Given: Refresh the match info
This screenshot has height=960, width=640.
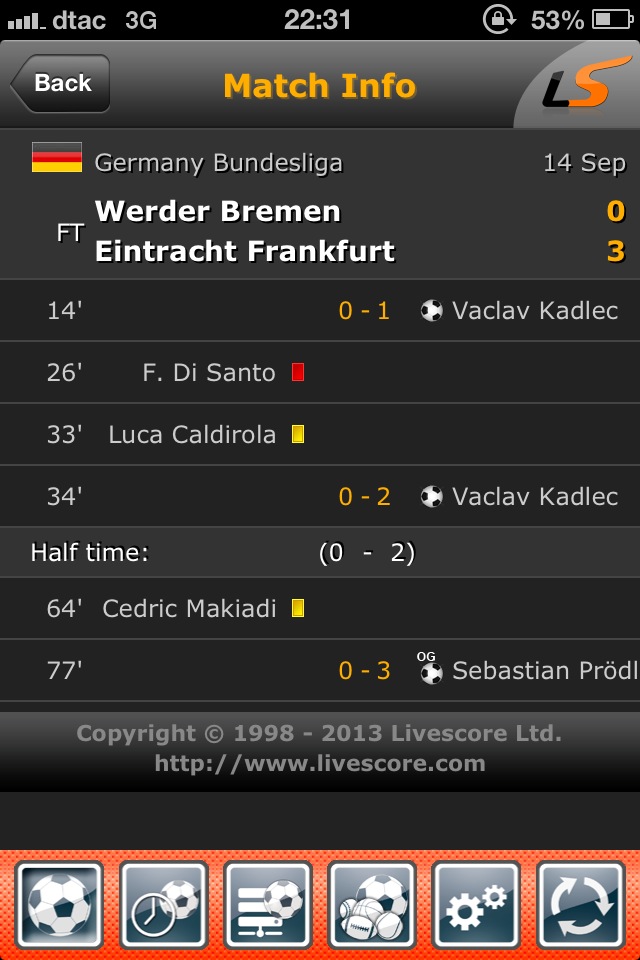Looking at the screenshot, I should [581, 904].
